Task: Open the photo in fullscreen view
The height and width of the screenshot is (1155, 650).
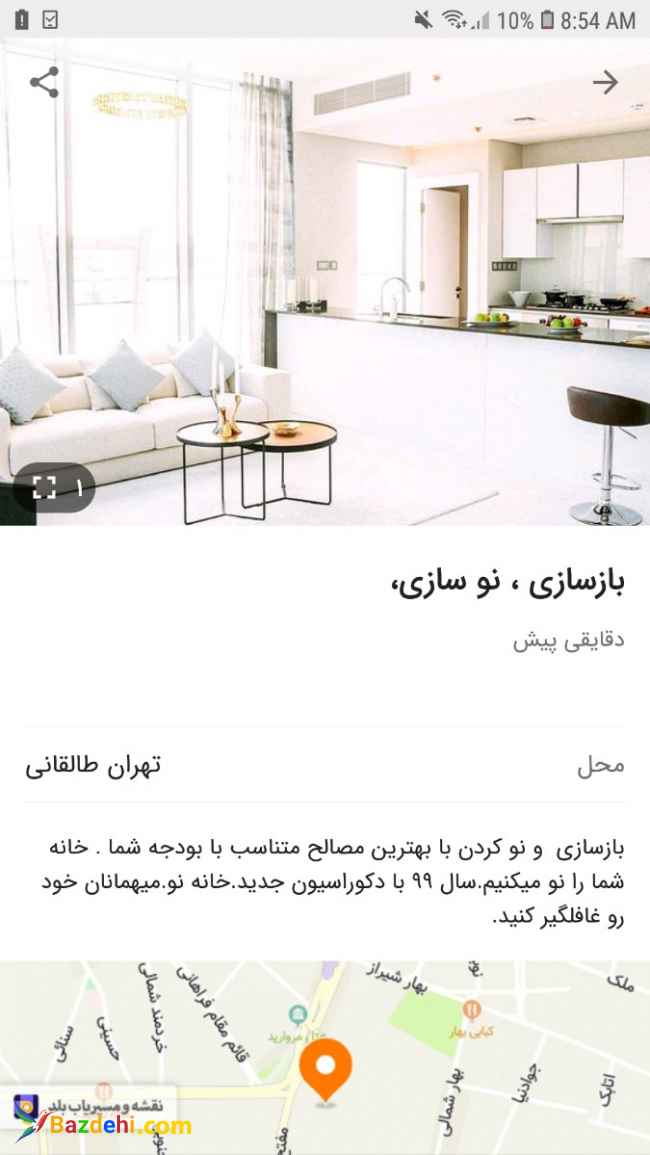Action: tap(45, 488)
